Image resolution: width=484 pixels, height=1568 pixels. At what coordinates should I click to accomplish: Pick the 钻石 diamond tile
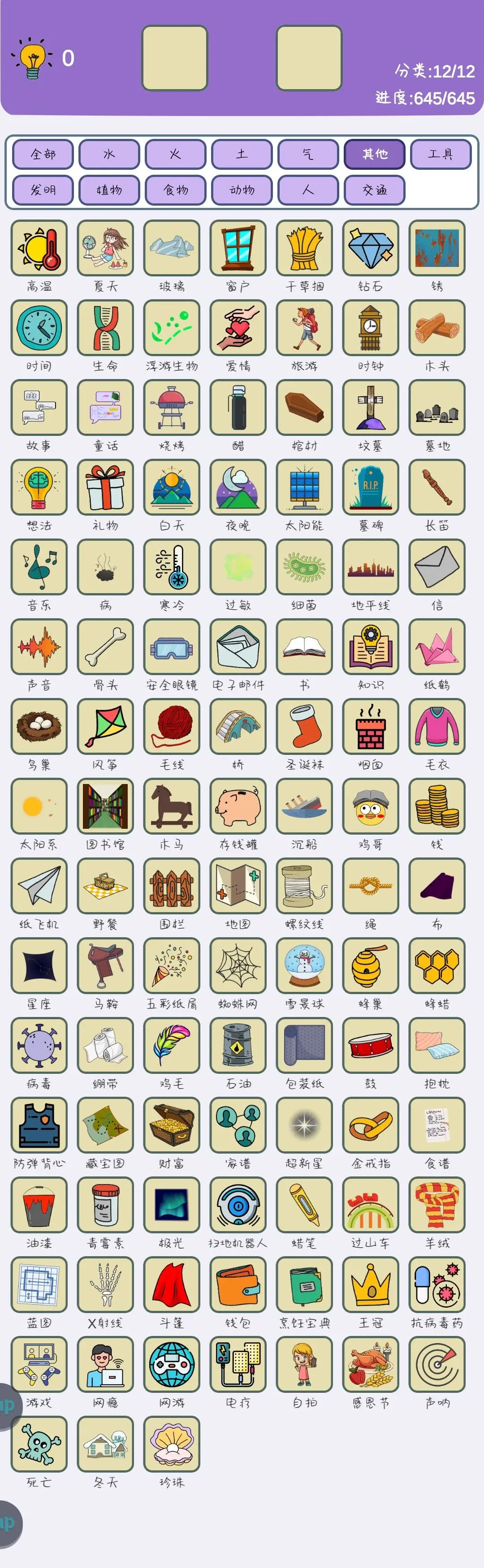(x=371, y=248)
